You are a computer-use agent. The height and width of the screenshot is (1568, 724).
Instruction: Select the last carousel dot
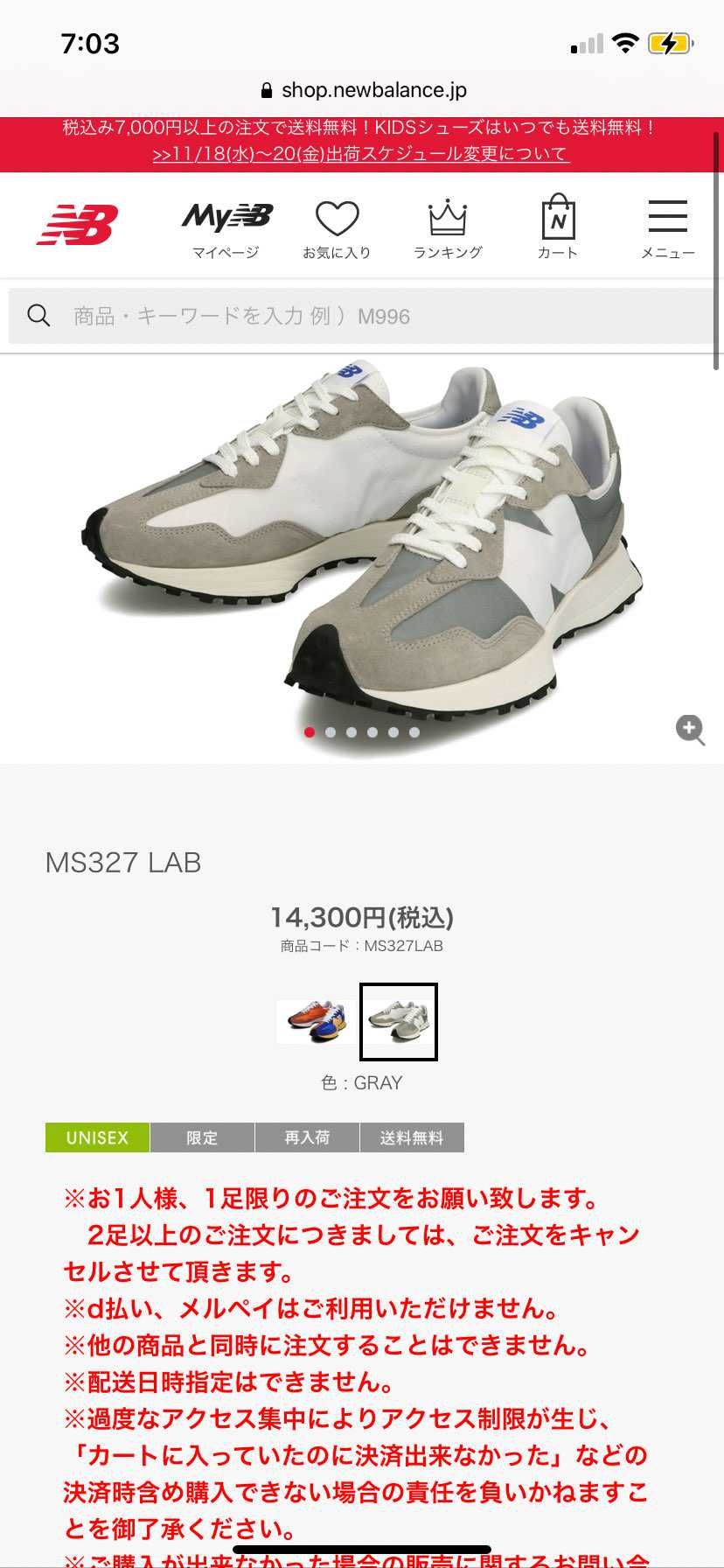tap(414, 732)
